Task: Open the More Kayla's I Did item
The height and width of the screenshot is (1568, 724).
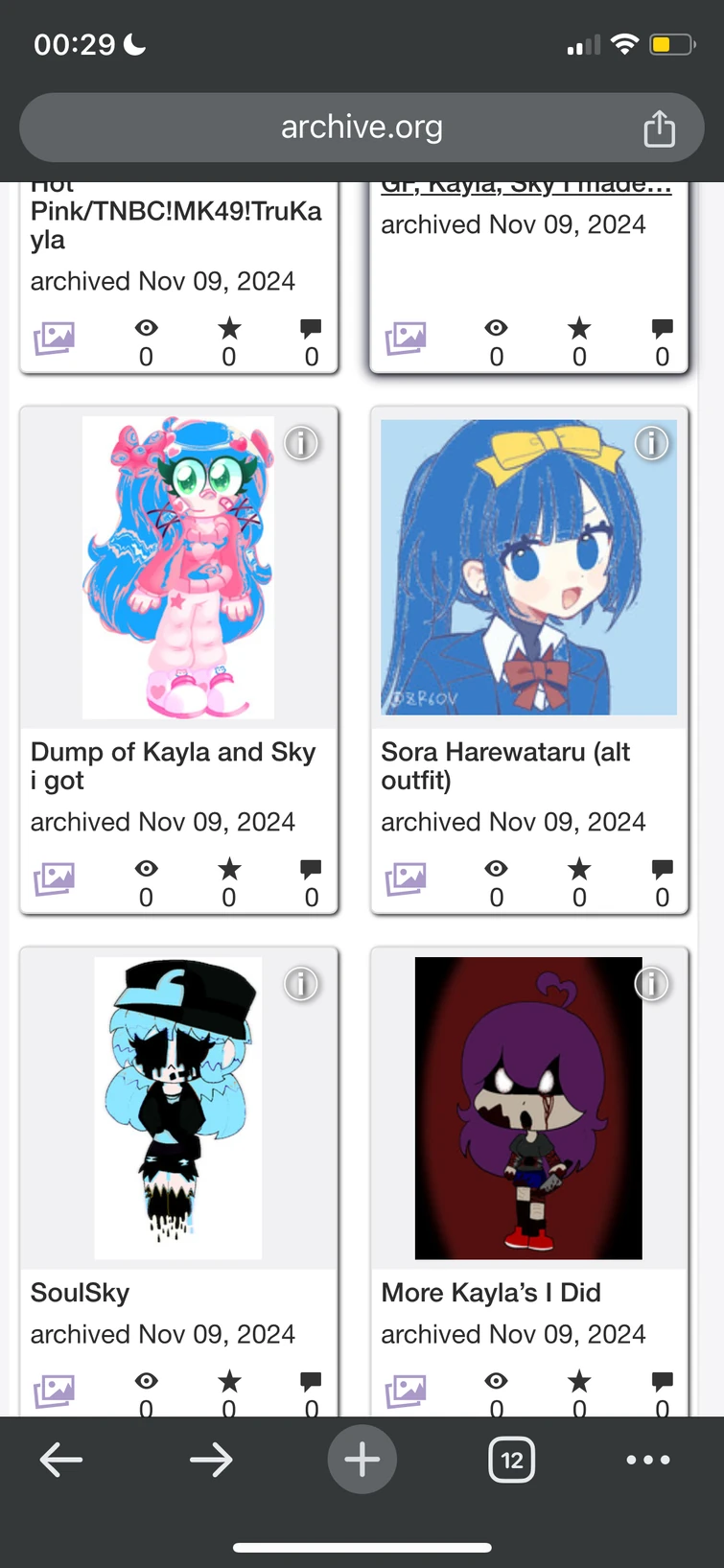Action: 528,1108
